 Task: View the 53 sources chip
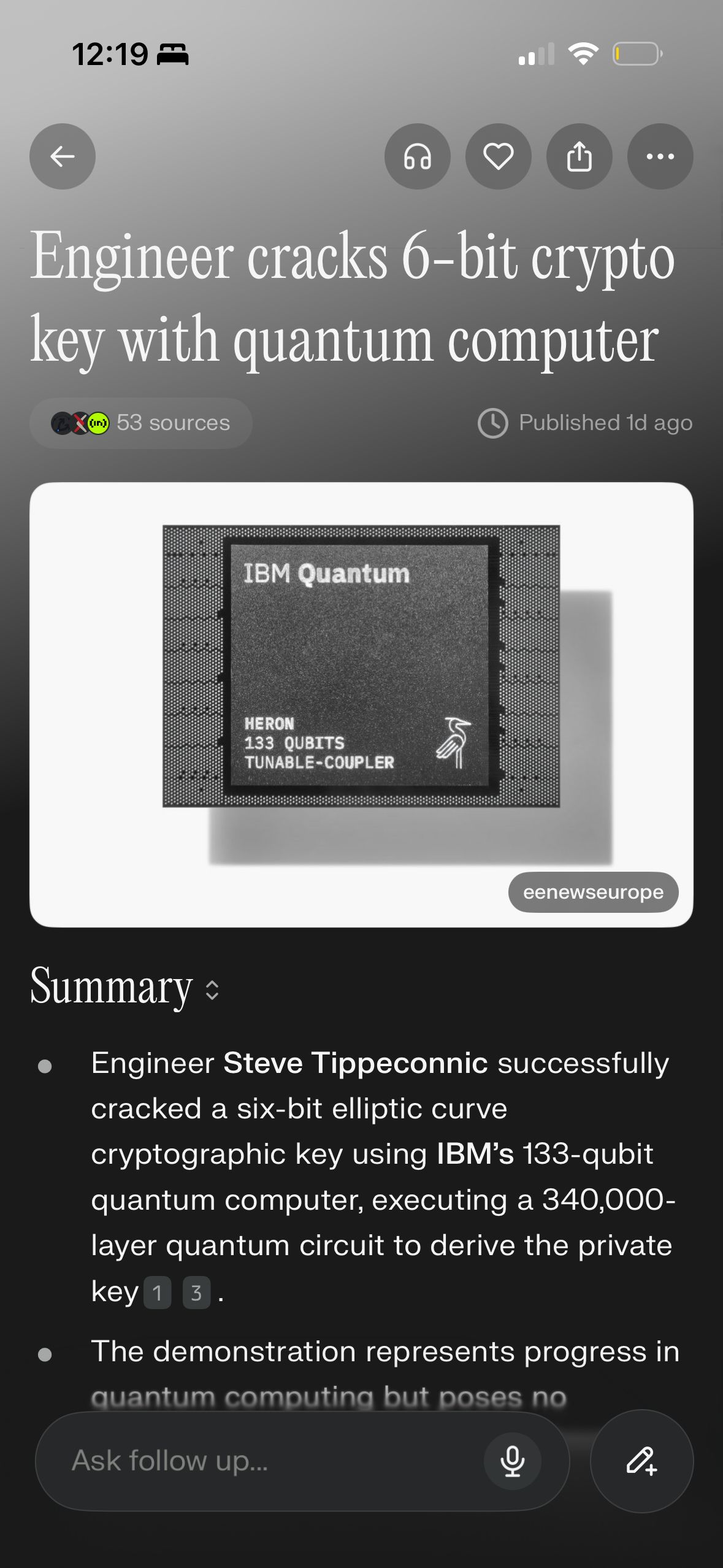tap(141, 423)
